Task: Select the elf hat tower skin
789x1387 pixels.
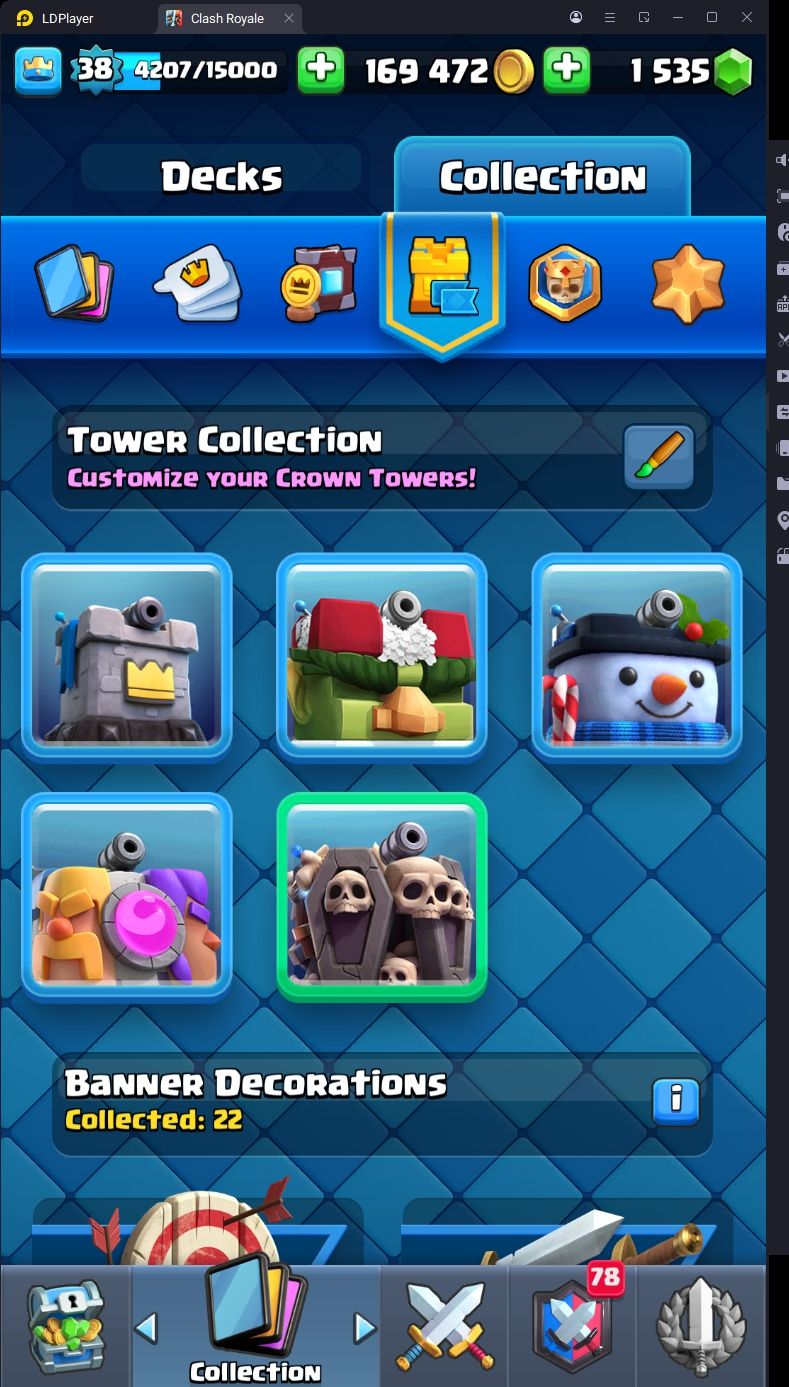Action: click(381, 657)
